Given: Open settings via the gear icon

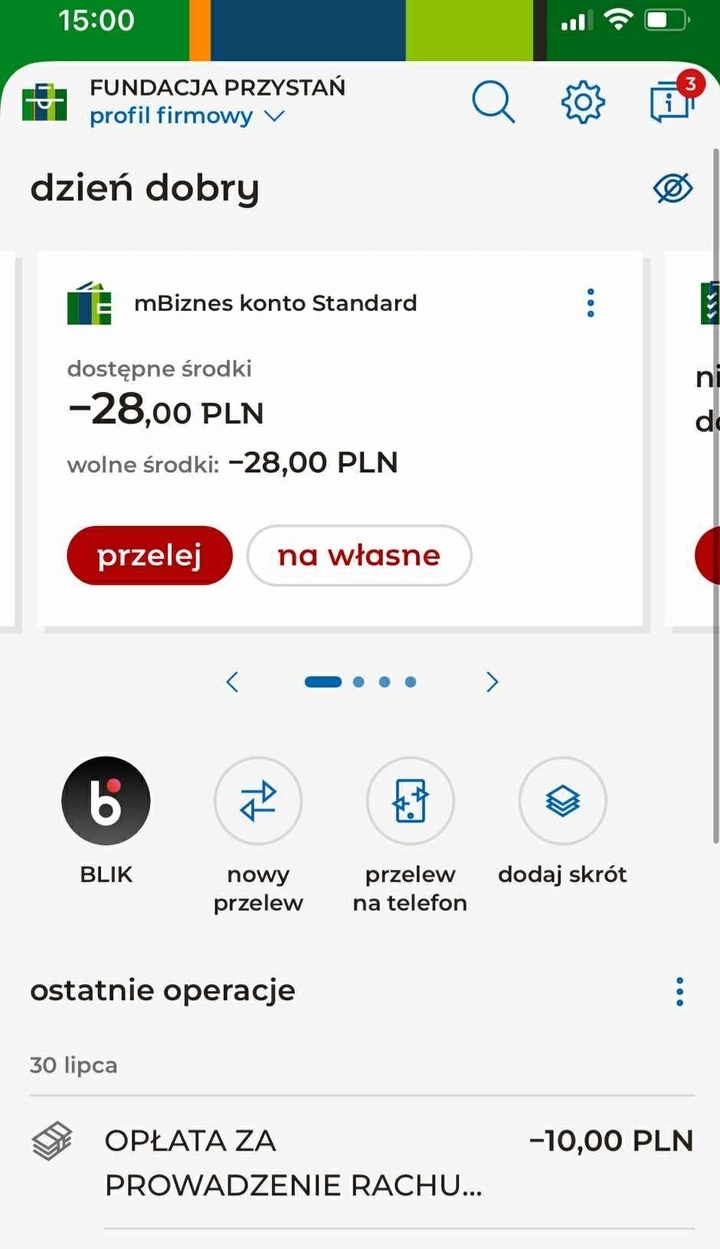Looking at the screenshot, I should [x=583, y=102].
